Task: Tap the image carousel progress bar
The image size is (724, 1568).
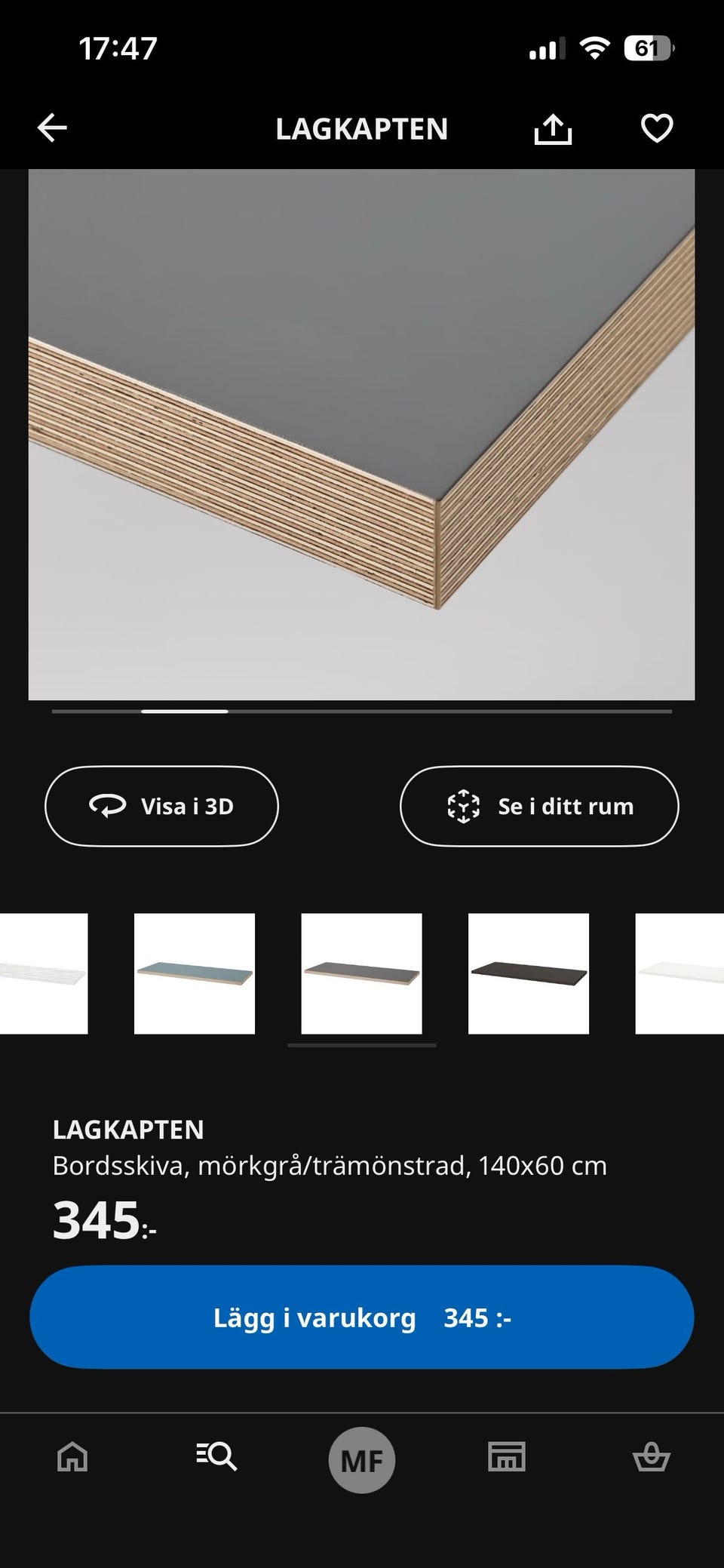Action: tap(362, 711)
